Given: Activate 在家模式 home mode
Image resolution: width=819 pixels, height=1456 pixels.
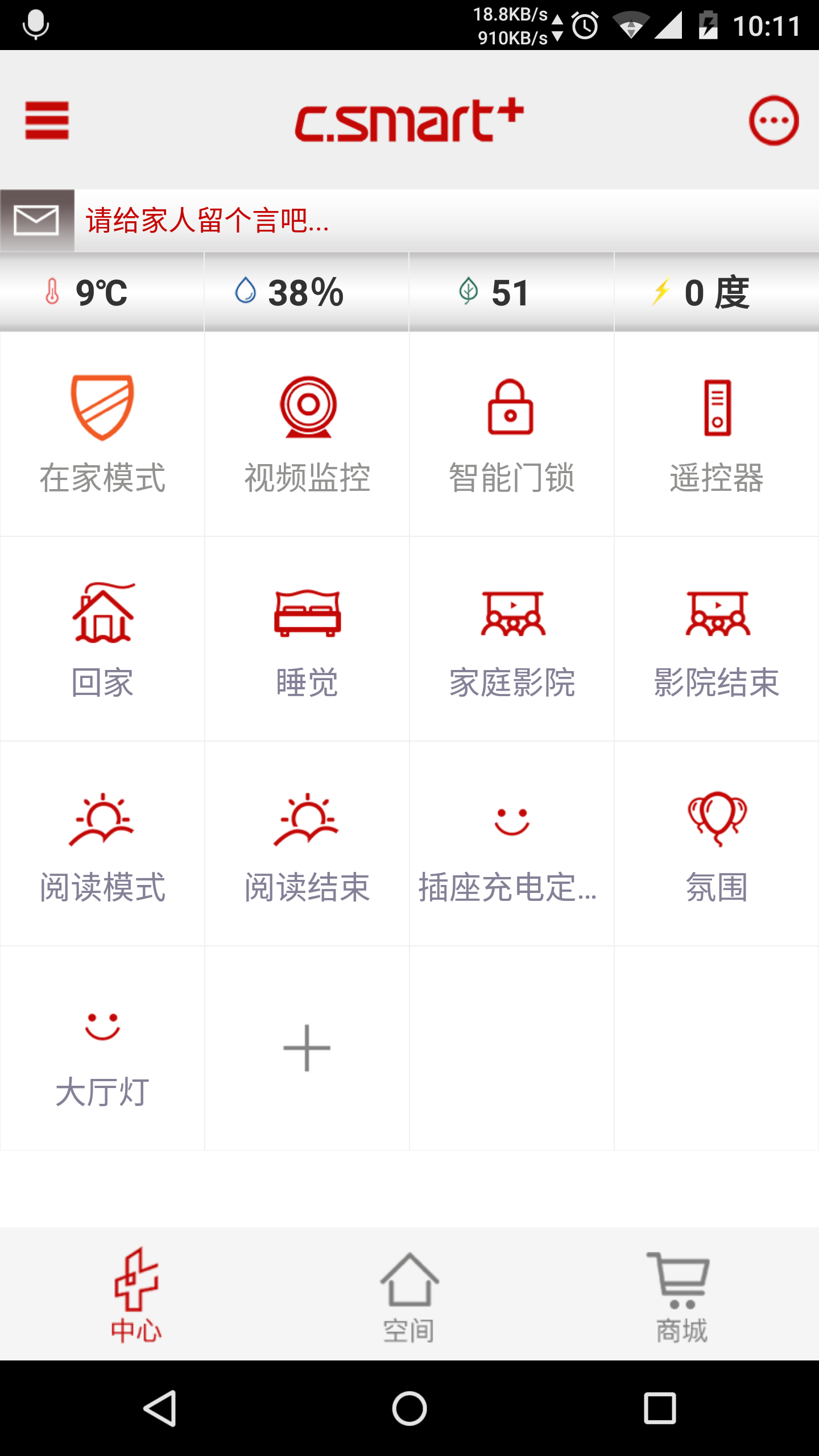Looking at the screenshot, I should (x=102, y=435).
